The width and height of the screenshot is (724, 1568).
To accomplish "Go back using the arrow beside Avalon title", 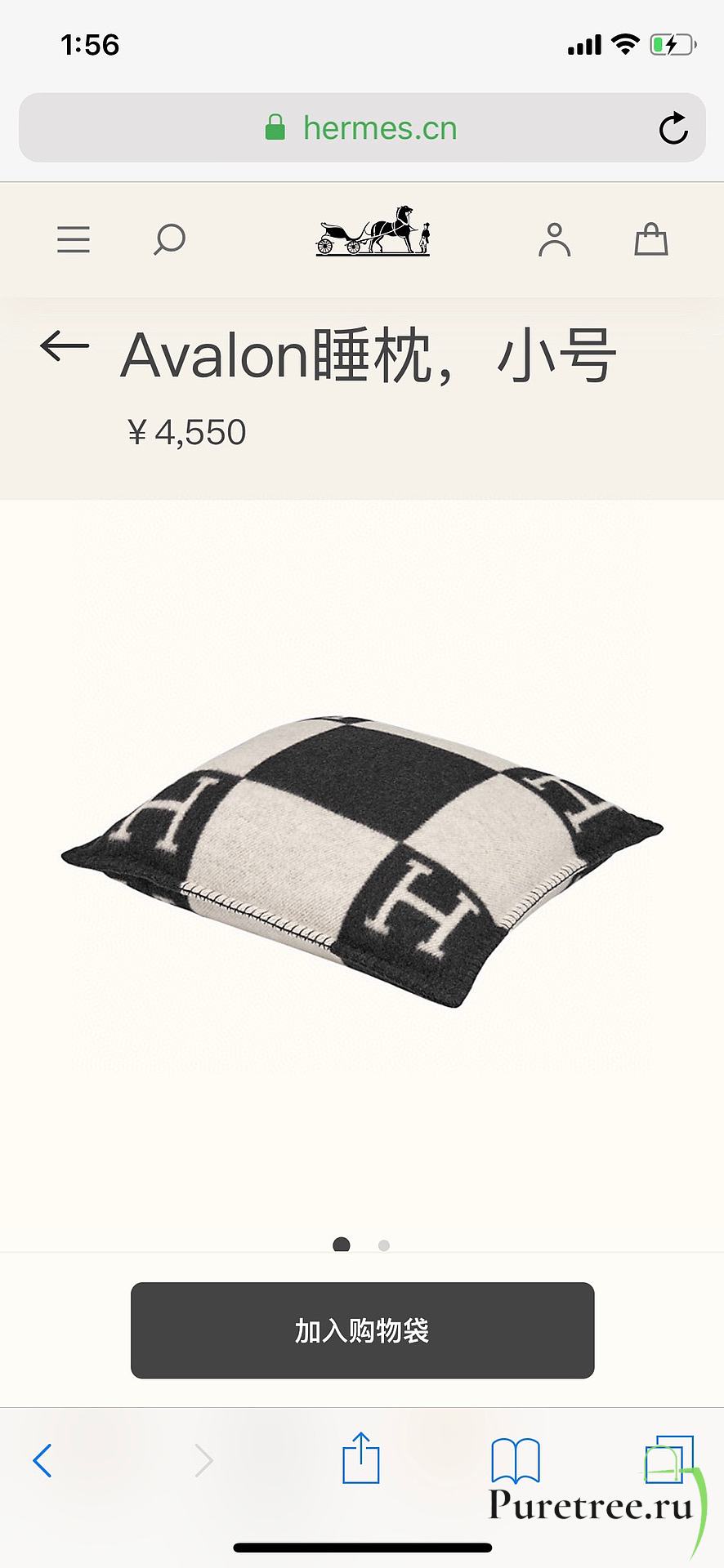I will click(x=65, y=346).
